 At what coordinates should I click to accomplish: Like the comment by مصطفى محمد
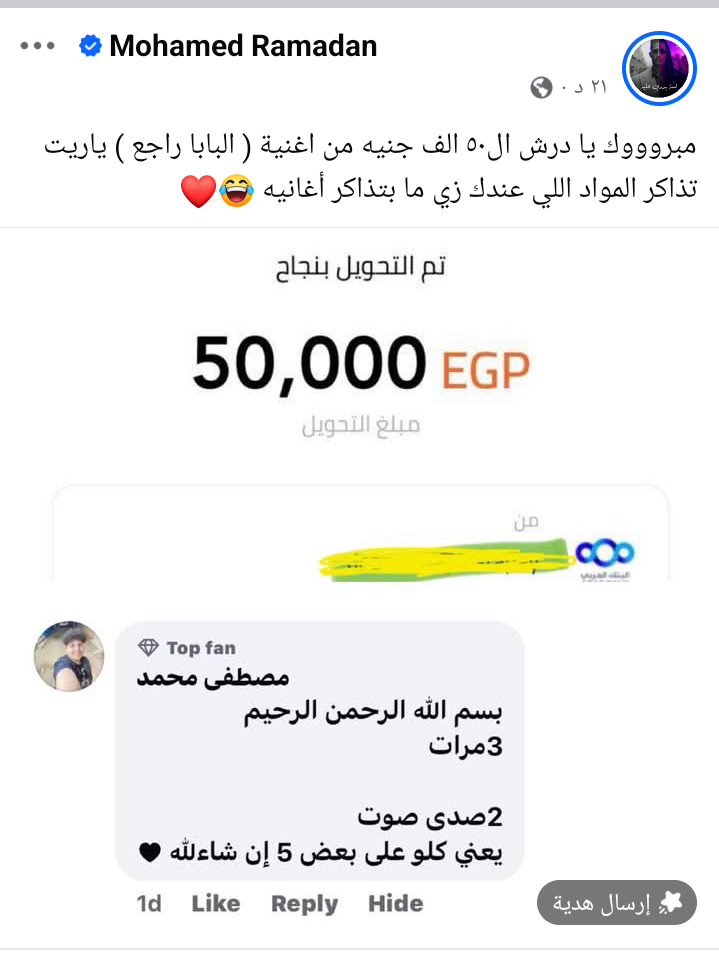(216, 903)
